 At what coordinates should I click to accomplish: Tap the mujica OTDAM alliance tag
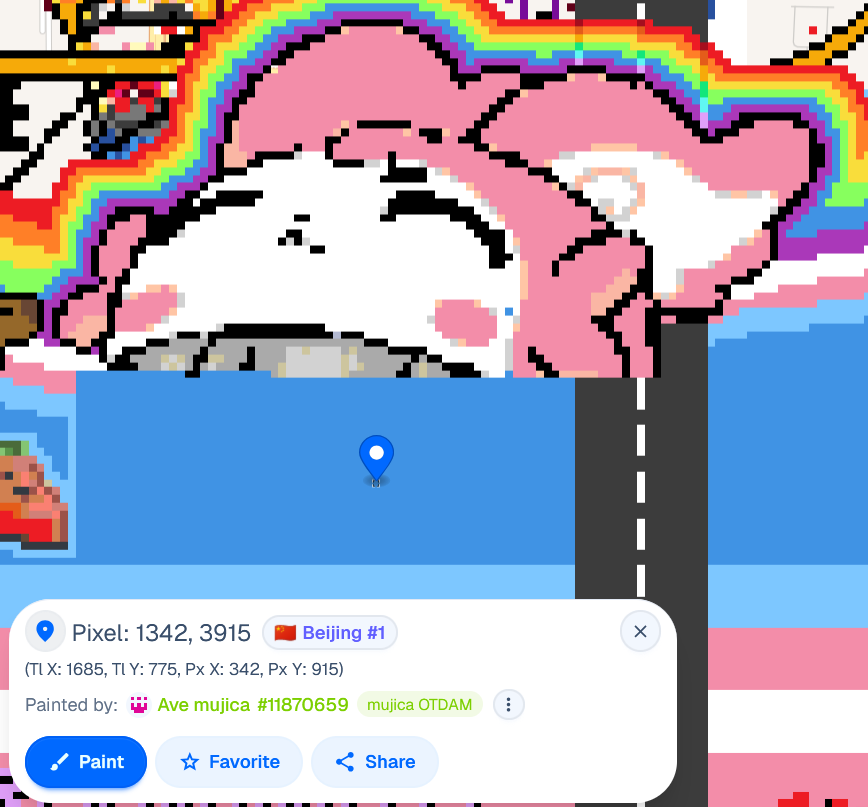[x=419, y=705]
